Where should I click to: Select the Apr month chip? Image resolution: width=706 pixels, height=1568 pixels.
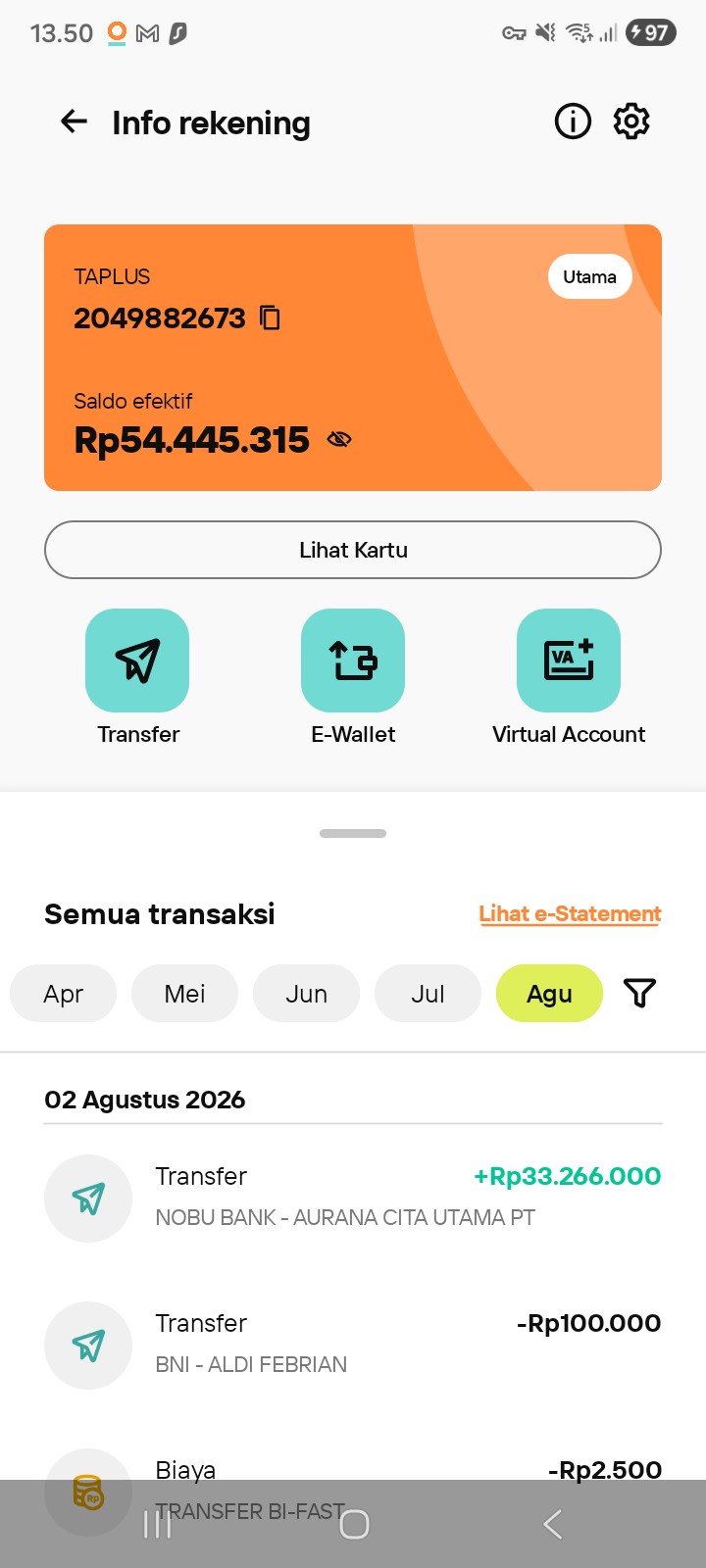point(63,994)
